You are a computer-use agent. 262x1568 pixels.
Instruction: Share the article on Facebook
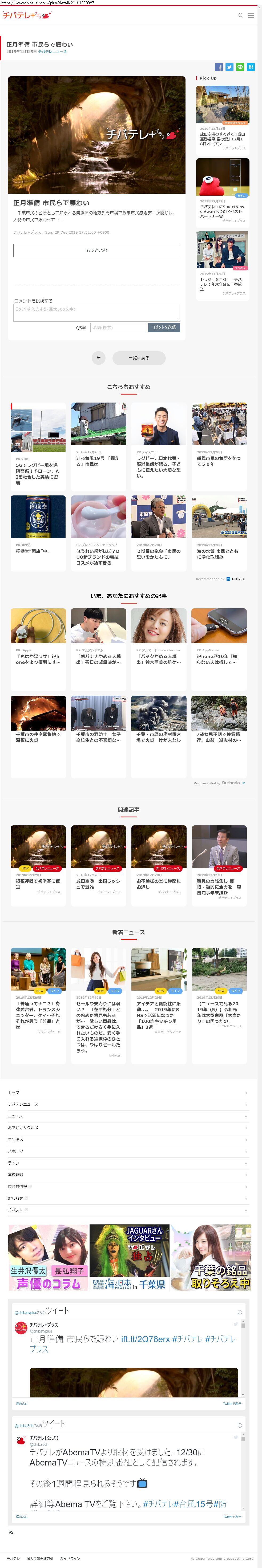click(x=219, y=67)
